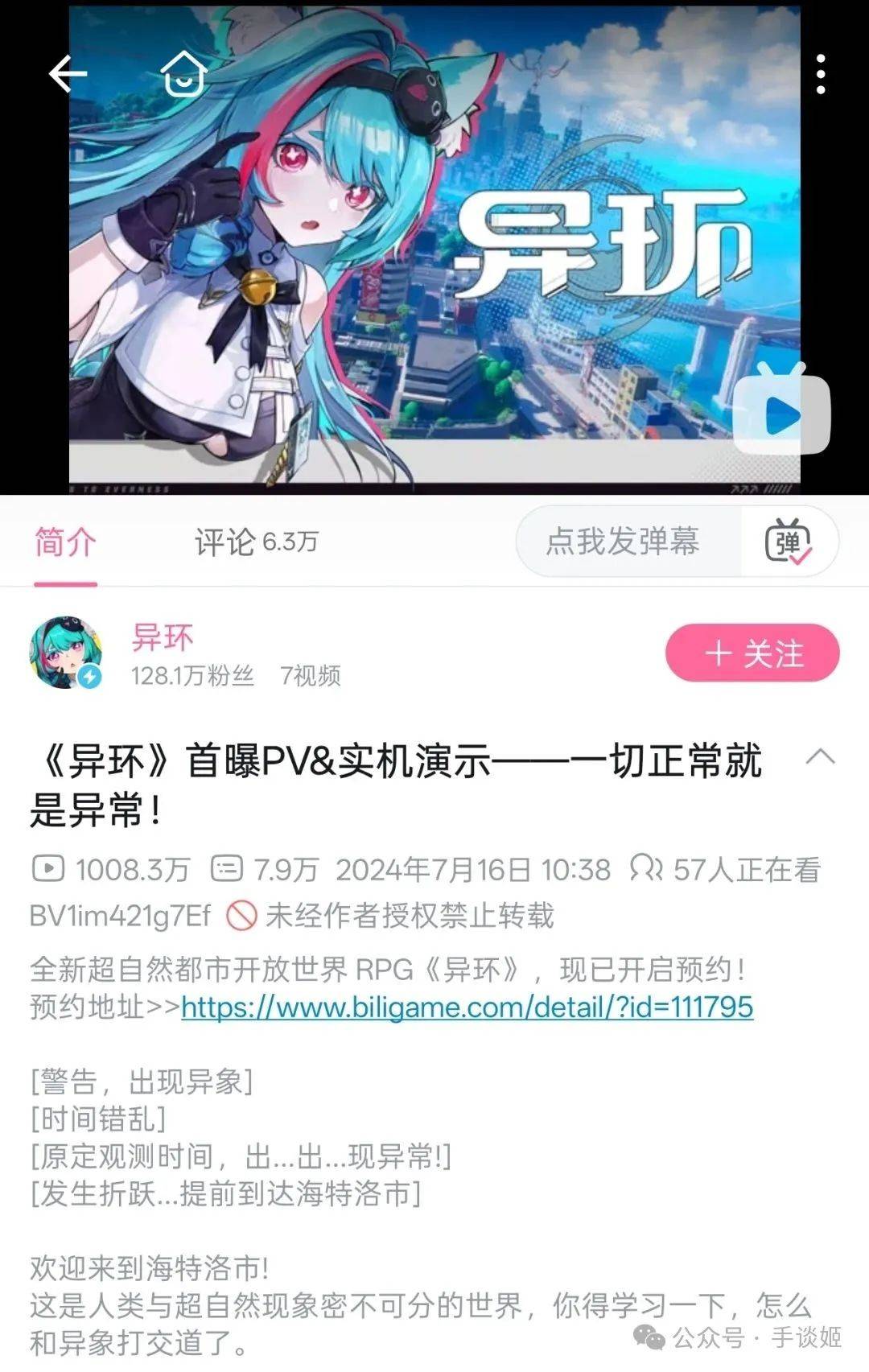Open the three-dot overflow menu
Viewport: 869px width, 1372px height.
pyautogui.click(x=820, y=74)
